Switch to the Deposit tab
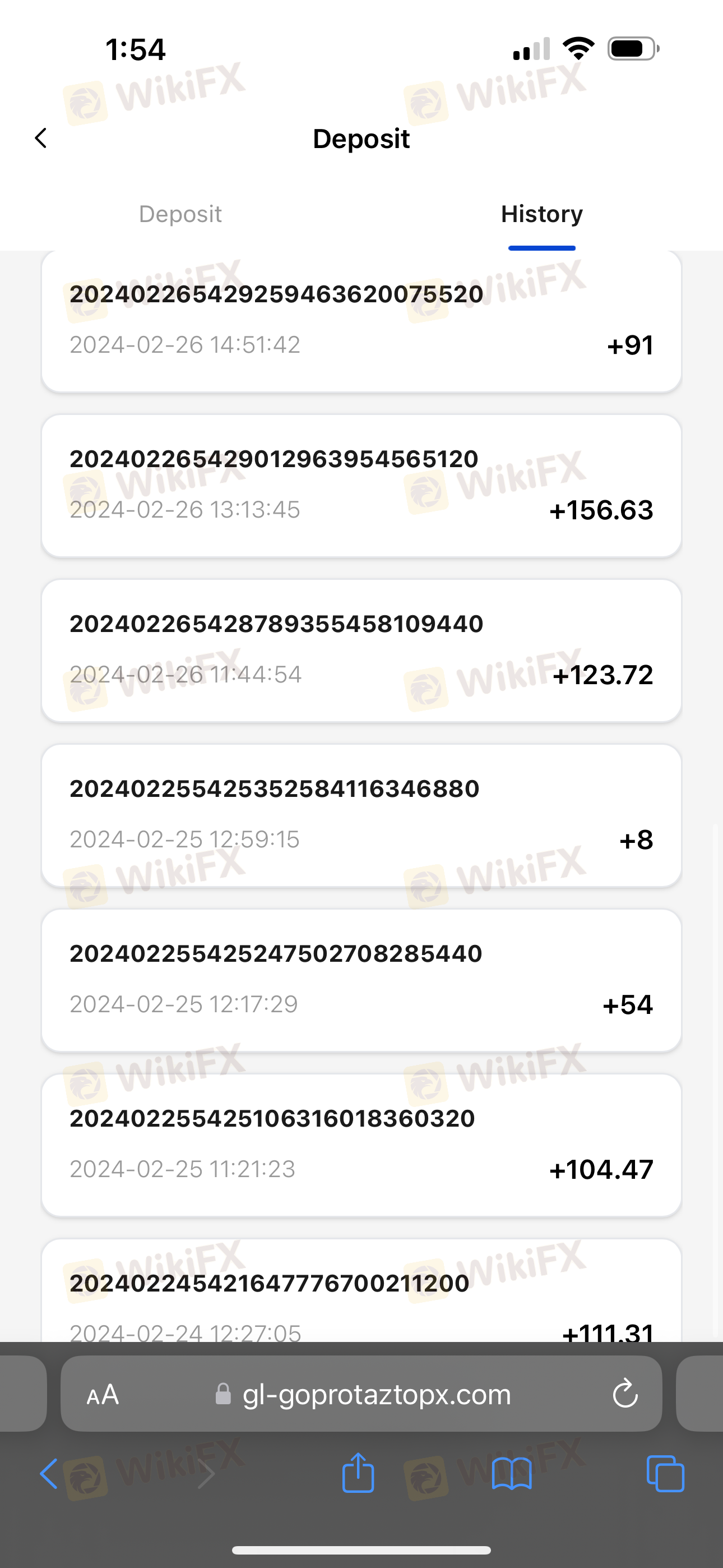723x1568 pixels. [180, 214]
